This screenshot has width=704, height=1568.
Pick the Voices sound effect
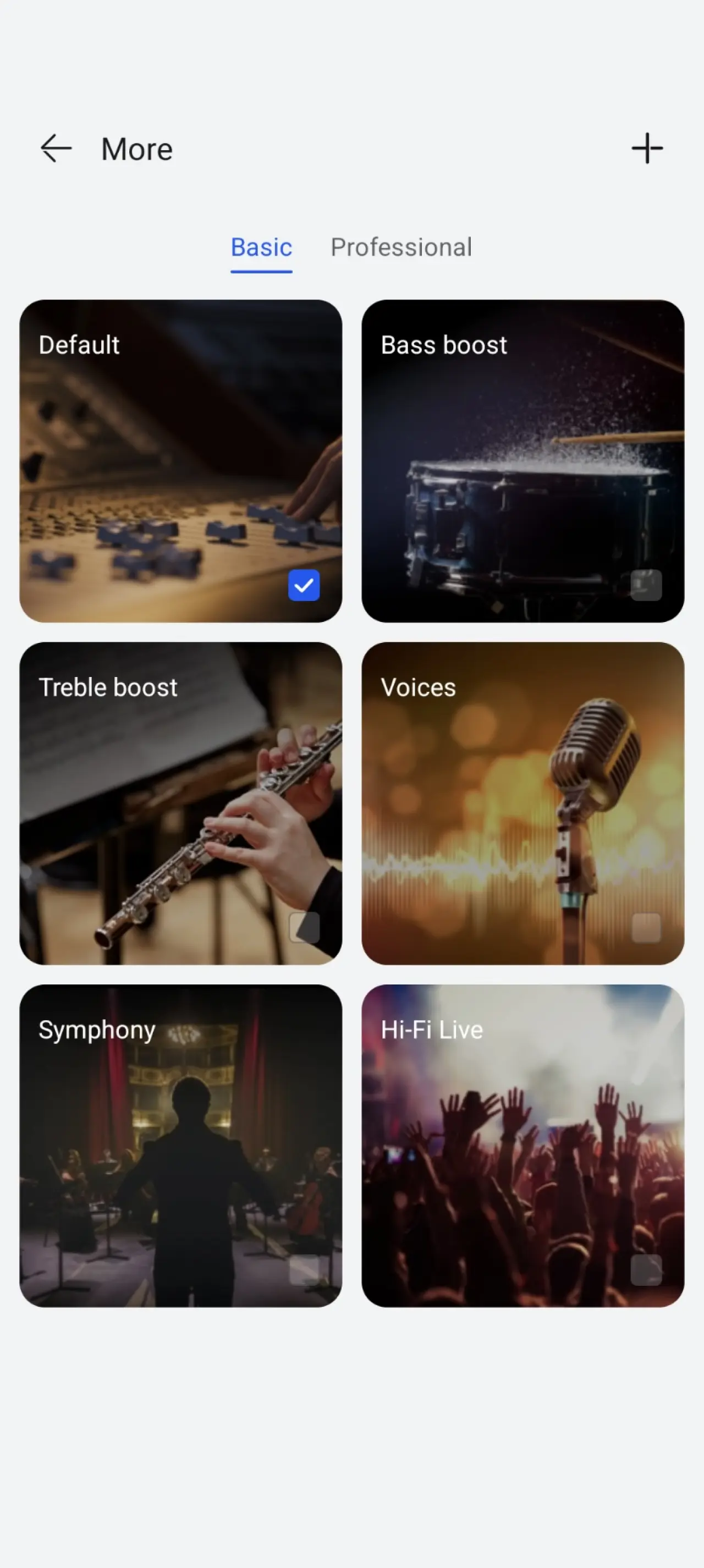522,803
